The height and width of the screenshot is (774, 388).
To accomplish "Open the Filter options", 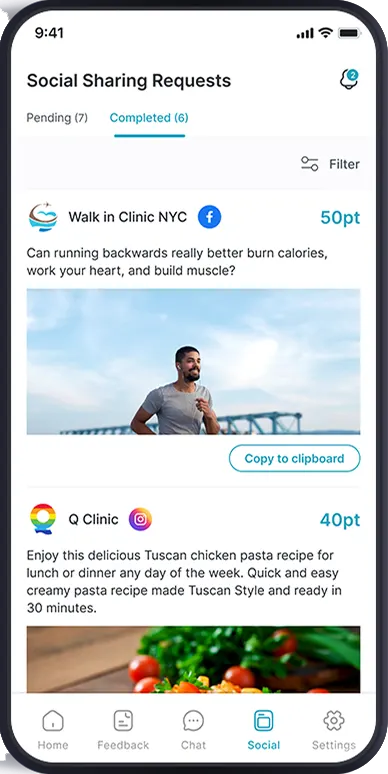I will [x=330, y=164].
